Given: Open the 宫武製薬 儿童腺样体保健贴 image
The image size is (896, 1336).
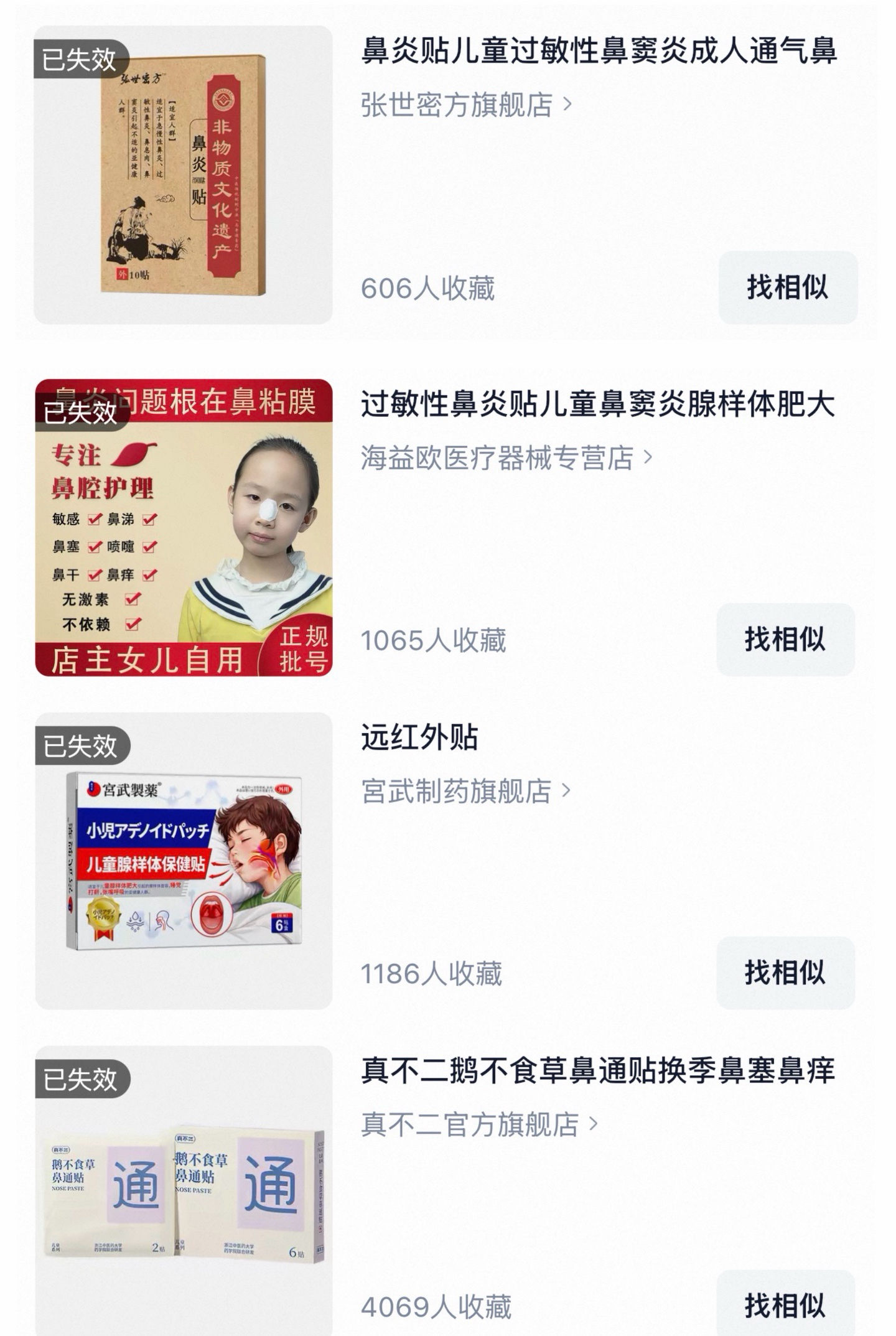Looking at the screenshot, I should 184,861.
